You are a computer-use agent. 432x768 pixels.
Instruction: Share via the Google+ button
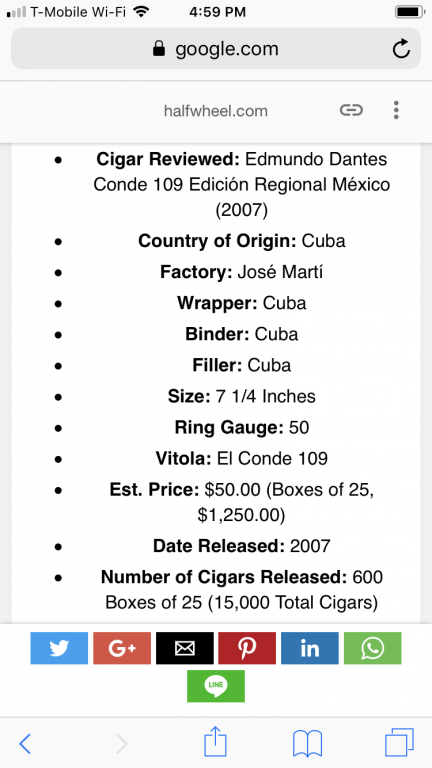(x=122, y=648)
